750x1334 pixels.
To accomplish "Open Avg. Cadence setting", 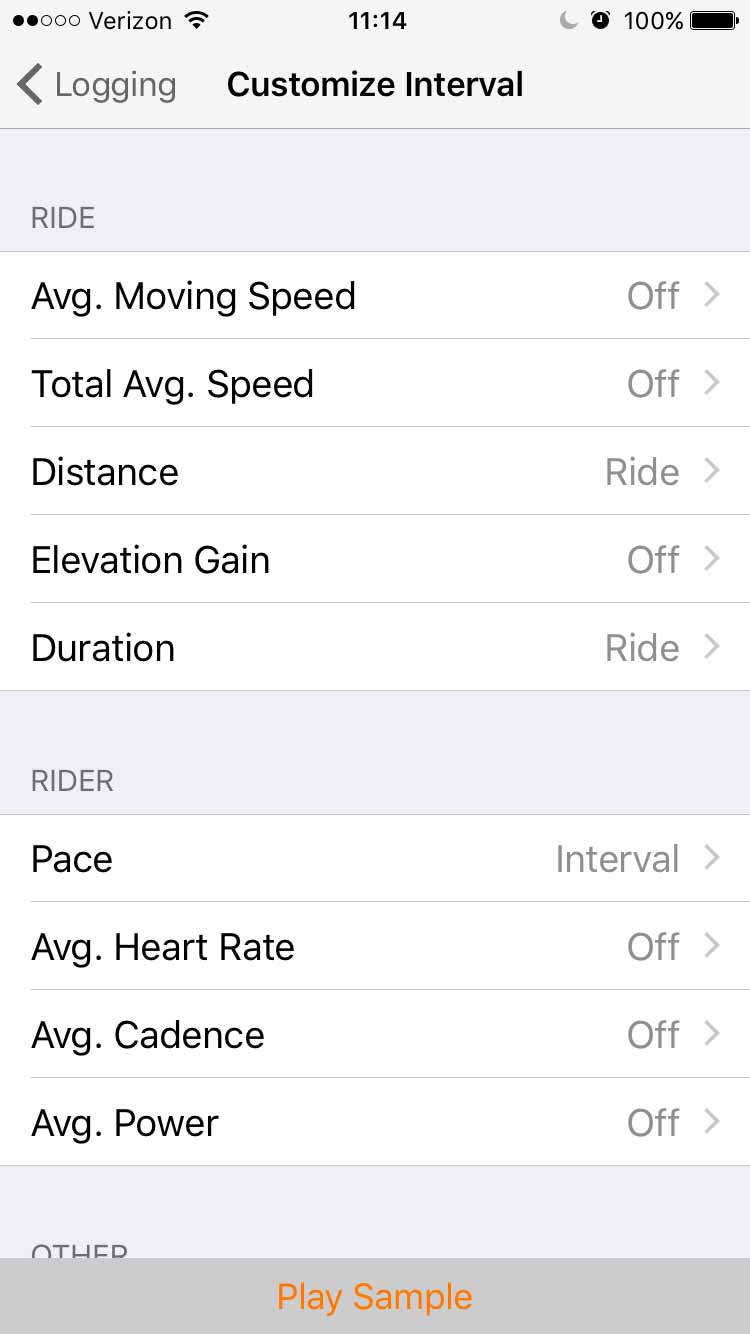I will pos(375,1034).
